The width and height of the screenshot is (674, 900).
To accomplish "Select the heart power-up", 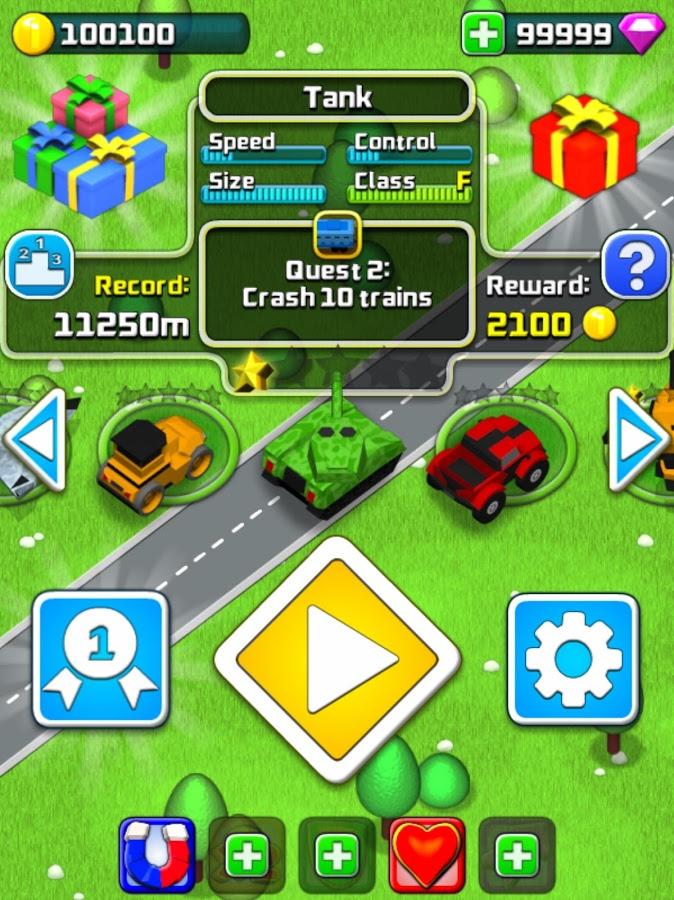I will click(x=427, y=855).
